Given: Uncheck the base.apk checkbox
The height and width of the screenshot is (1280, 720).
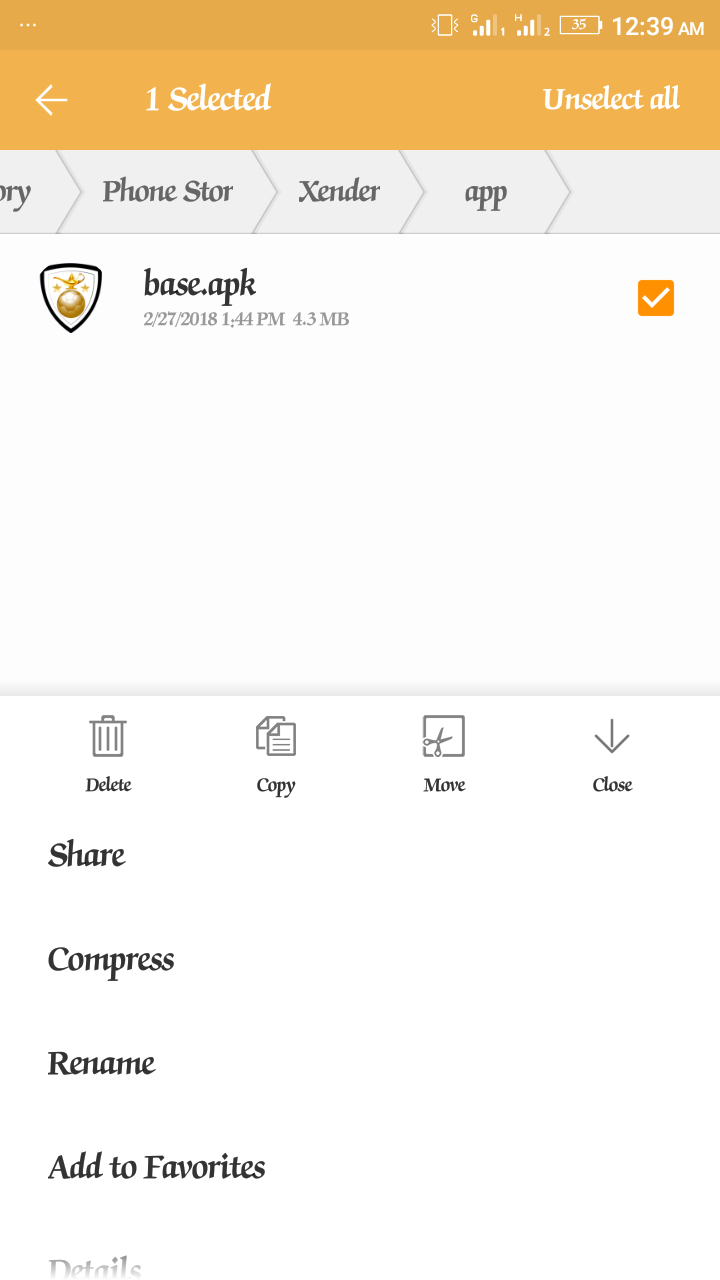Looking at the screenshot, I should (656, 298).
